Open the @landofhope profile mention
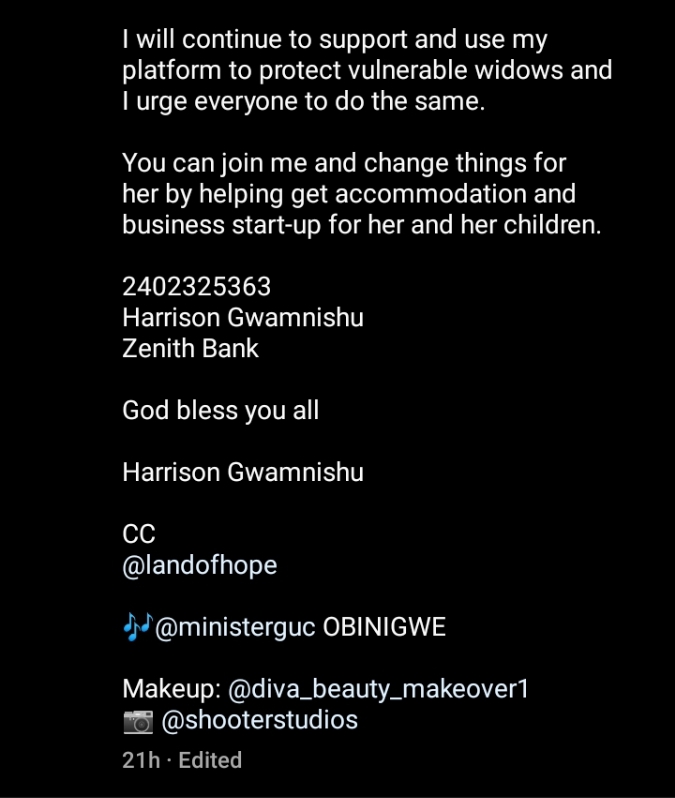Screen dimensions: 675x798 coord(199,566)
